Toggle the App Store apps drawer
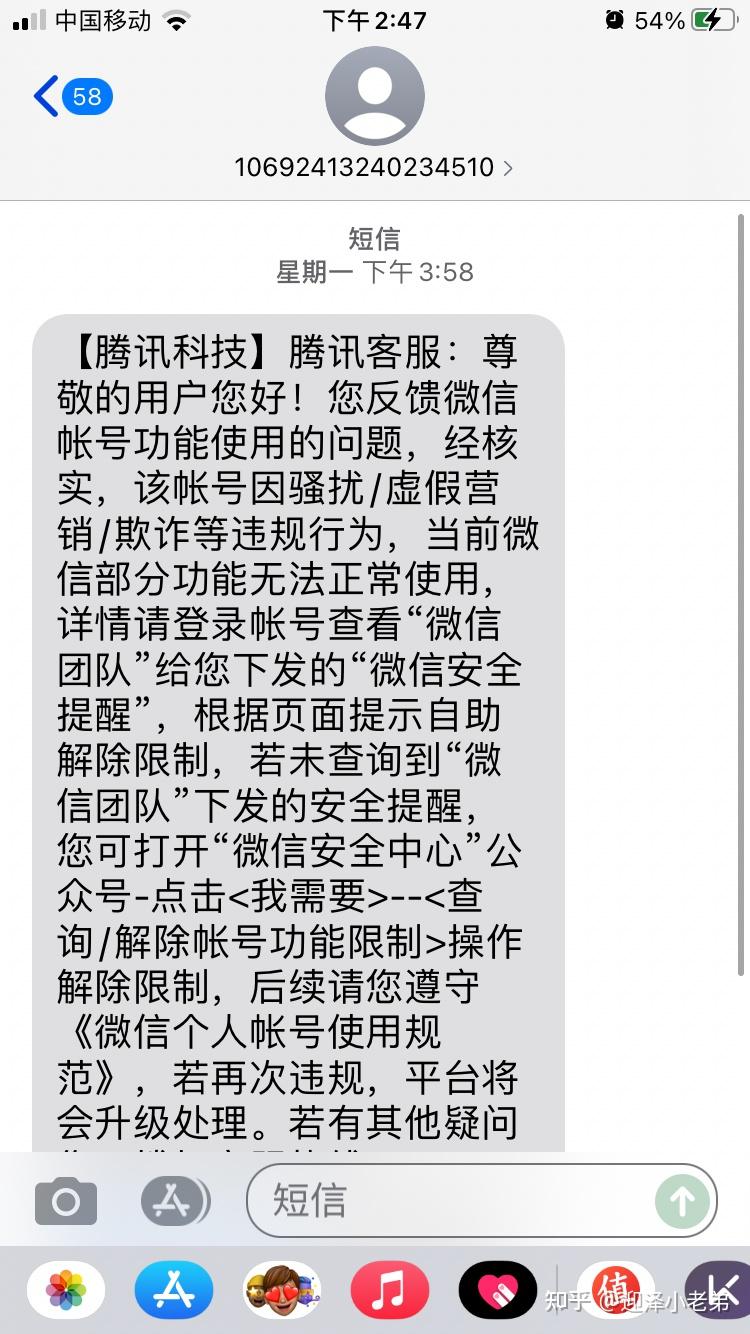Viewport: 750px width, 1334px height. pyautogui.click(x=175, y=1201)
